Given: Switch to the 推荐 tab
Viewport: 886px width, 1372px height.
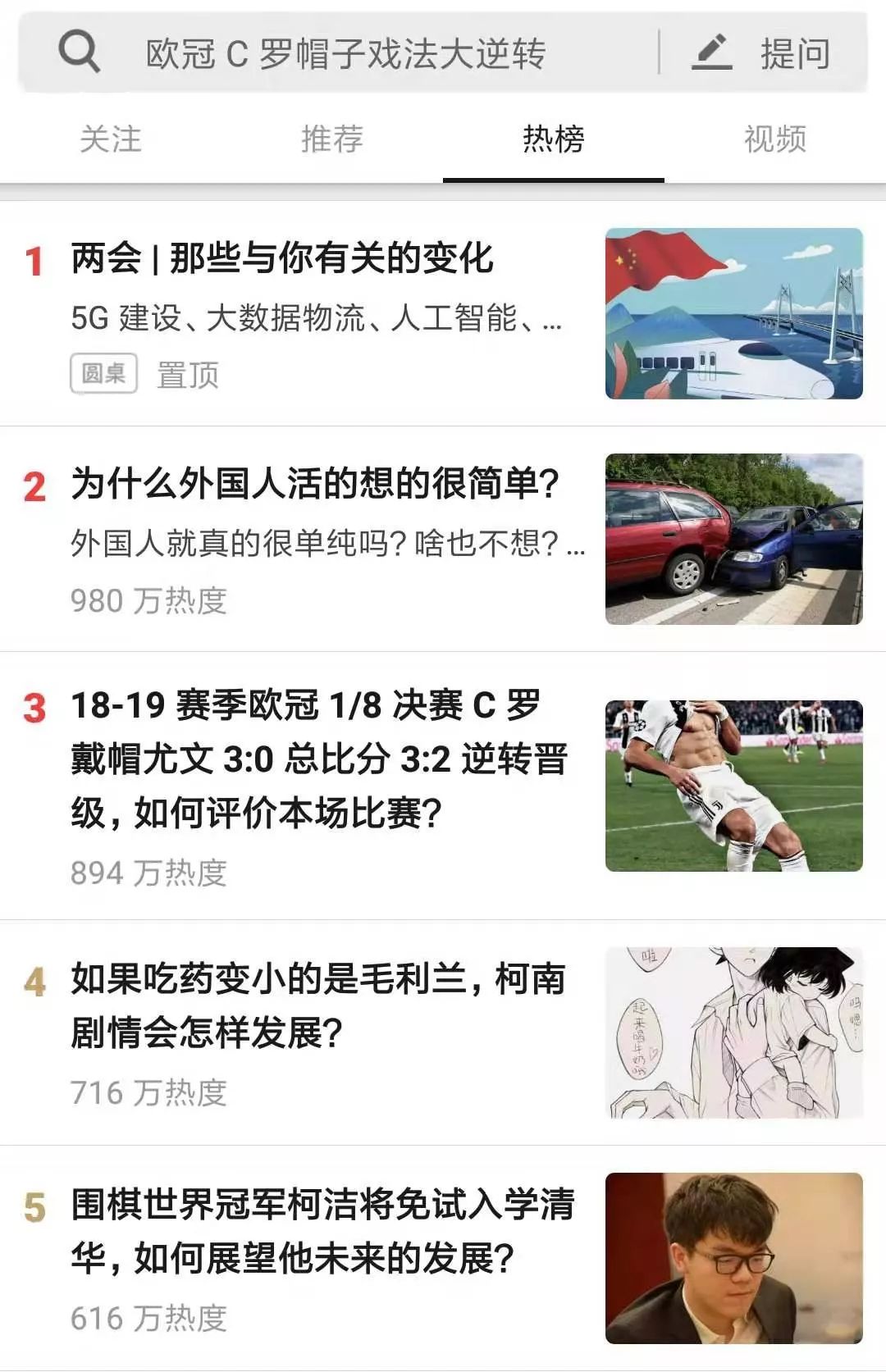Looking at the screenshot, I should [x=332, y=139].
